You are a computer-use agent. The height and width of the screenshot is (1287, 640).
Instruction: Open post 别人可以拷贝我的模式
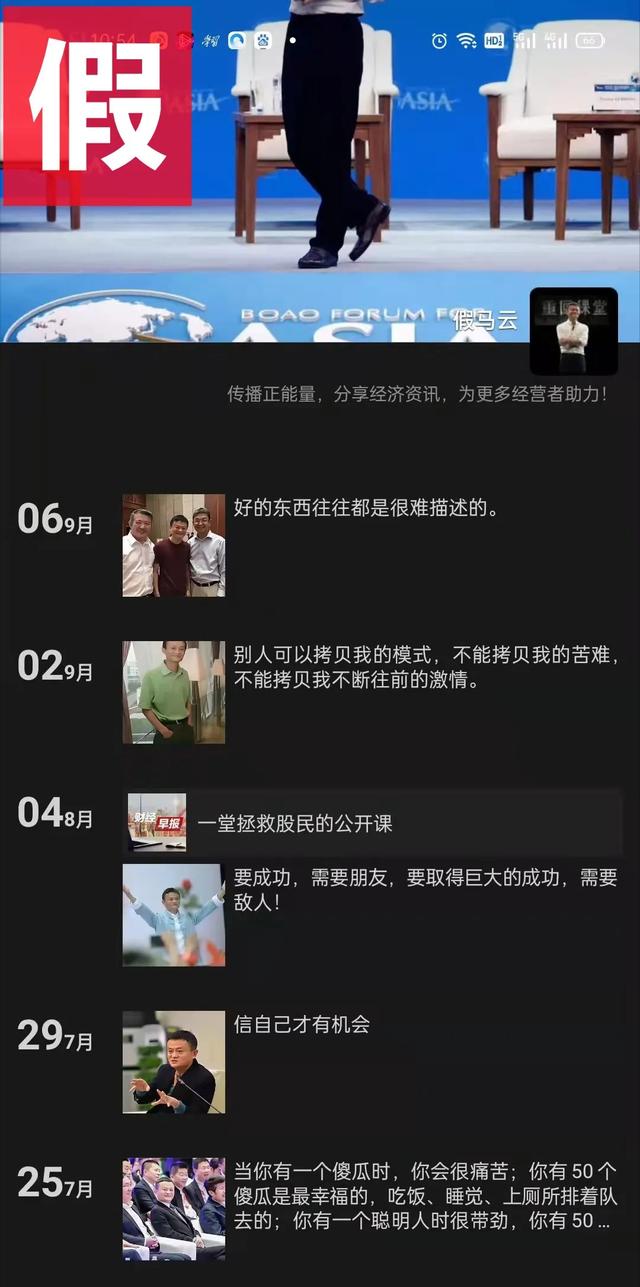426,668
